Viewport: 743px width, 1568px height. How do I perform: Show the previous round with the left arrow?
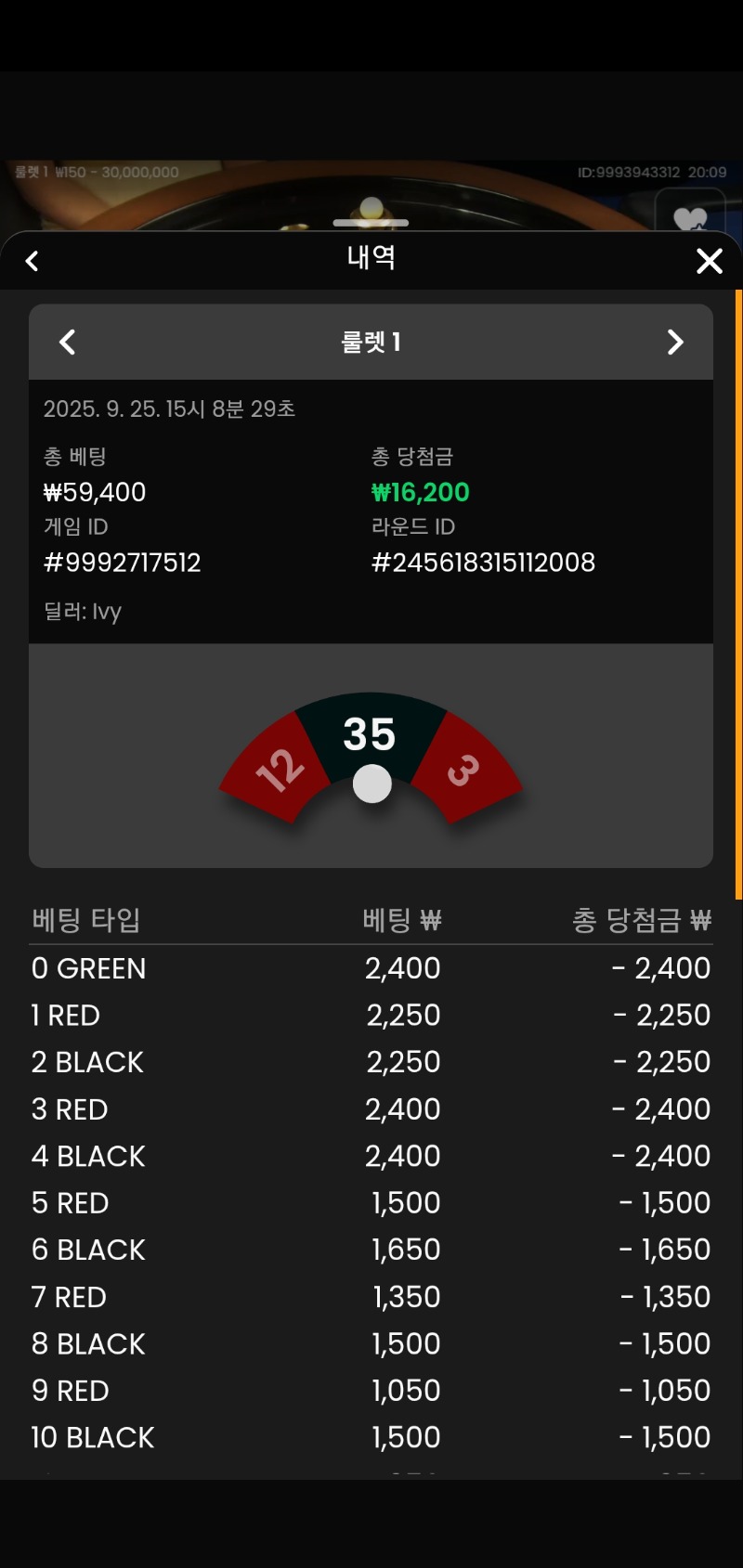[x=67, y=342]
